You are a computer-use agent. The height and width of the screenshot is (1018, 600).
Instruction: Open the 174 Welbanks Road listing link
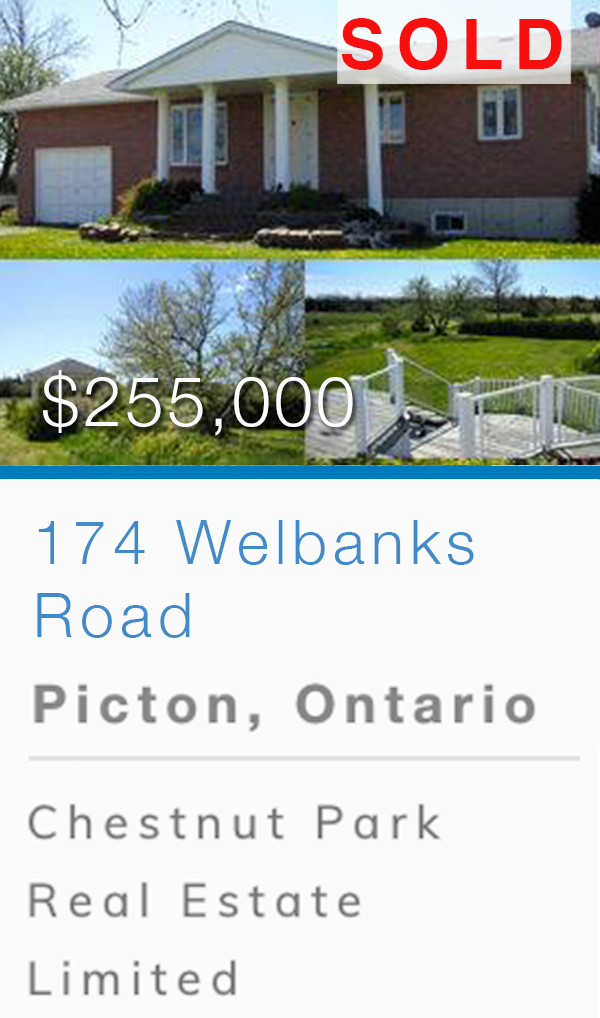click(255, 578)
